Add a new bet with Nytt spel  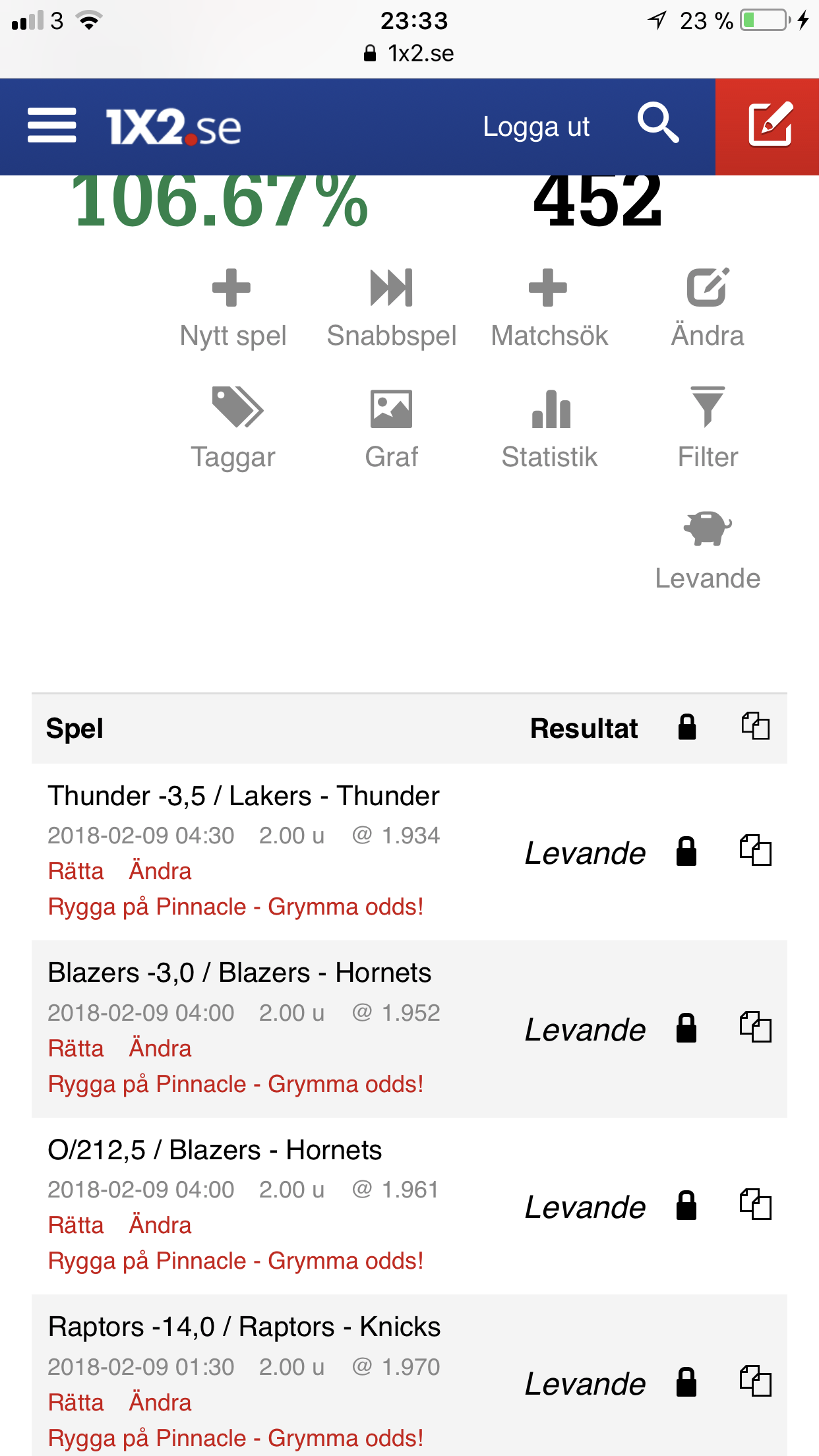tap(233, 309)
